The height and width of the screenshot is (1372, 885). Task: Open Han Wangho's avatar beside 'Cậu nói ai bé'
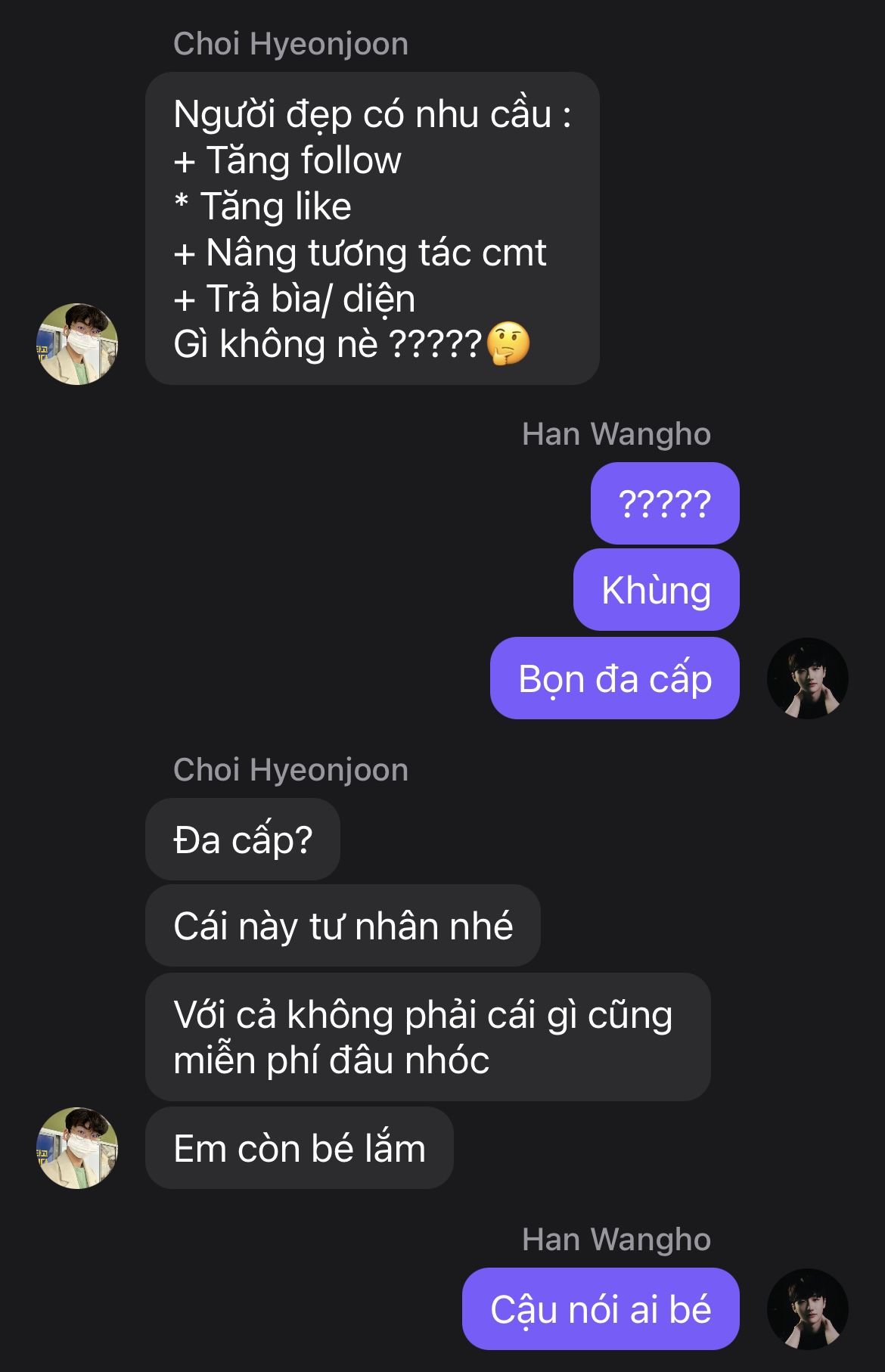(x=807, y=1309)
